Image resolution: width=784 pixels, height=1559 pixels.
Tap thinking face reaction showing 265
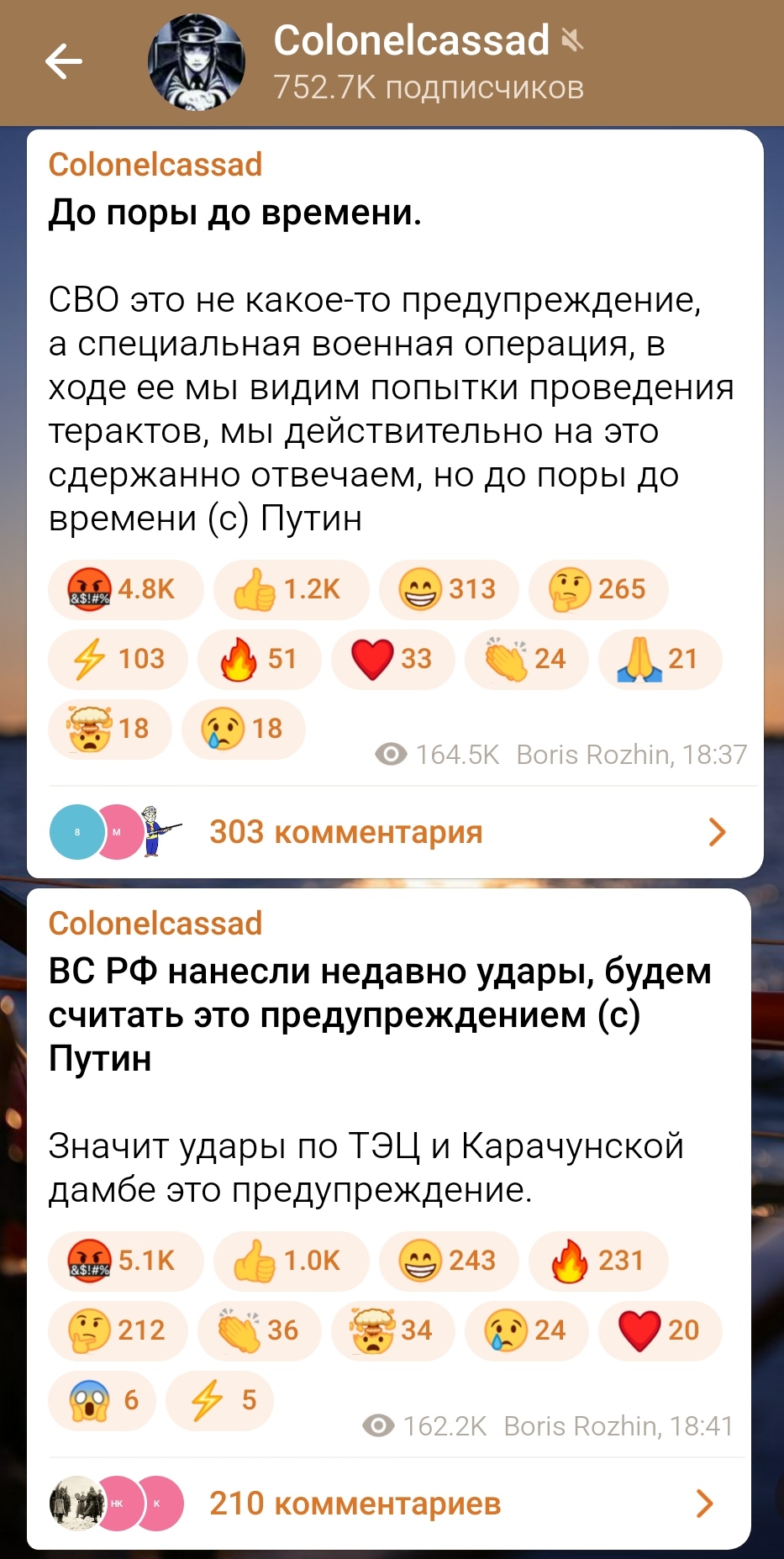click(597, 590)
